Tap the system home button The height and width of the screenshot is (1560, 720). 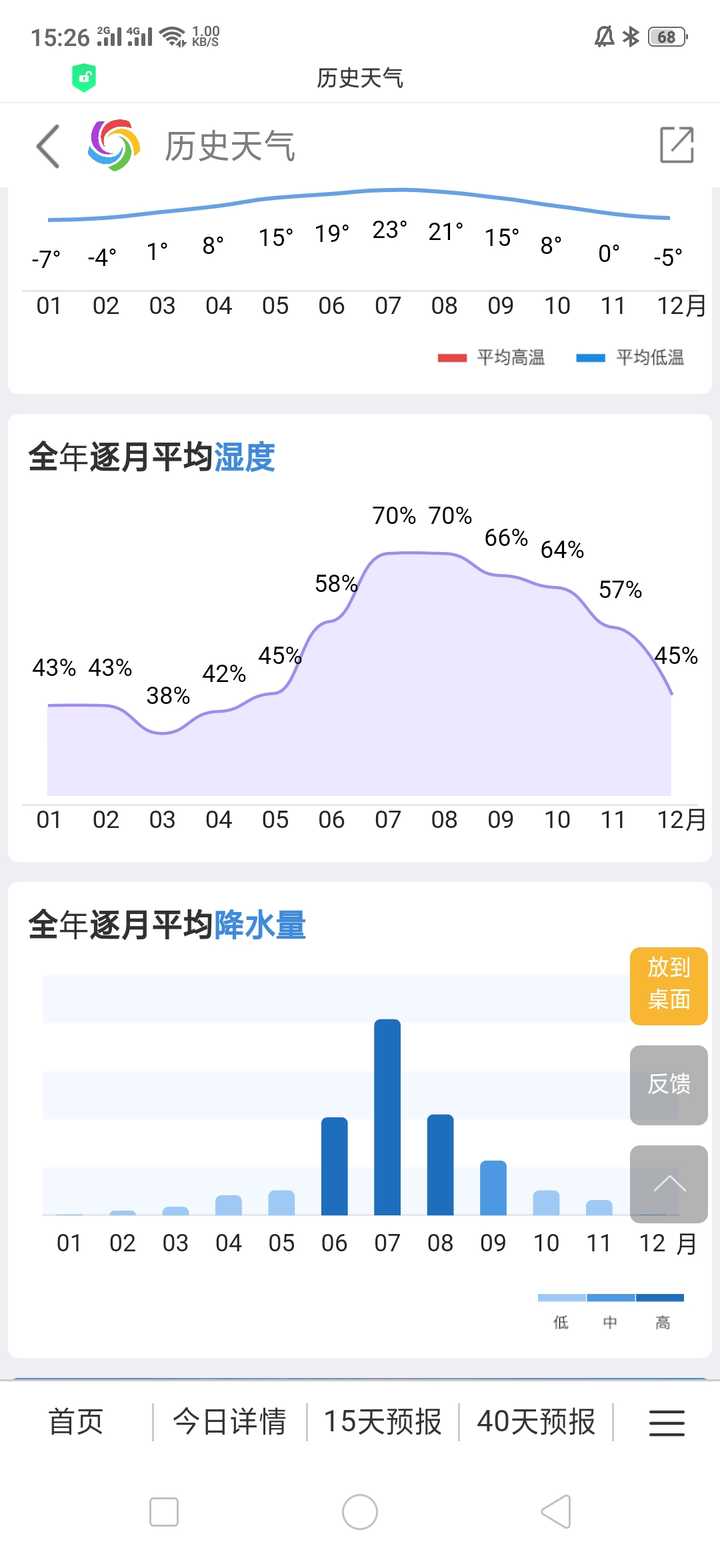point(360,1512)
